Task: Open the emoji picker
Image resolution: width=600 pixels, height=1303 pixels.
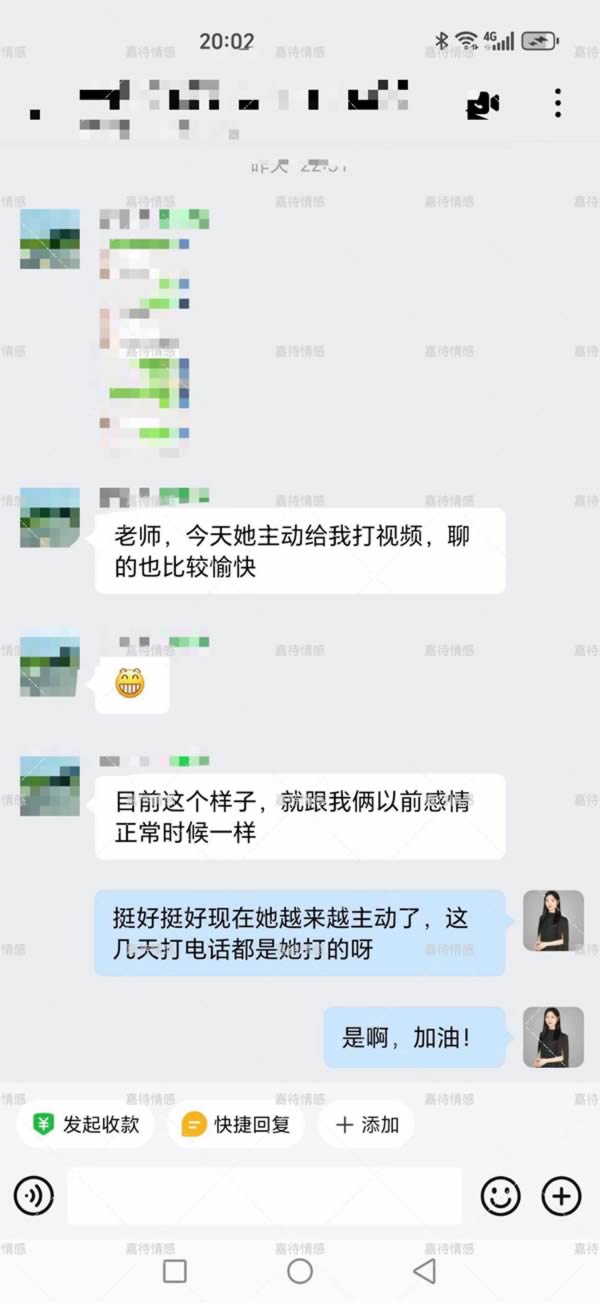Action: (x=501, y=1195)
